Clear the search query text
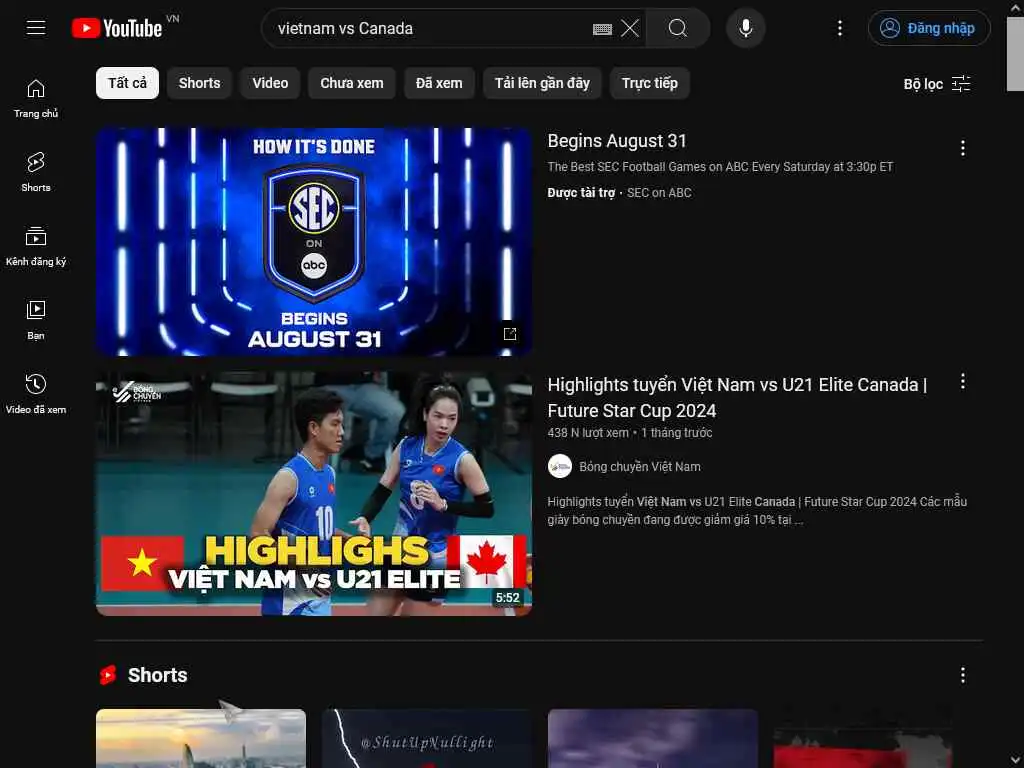This screenshot has width=1024, height=768. point(630,28)
